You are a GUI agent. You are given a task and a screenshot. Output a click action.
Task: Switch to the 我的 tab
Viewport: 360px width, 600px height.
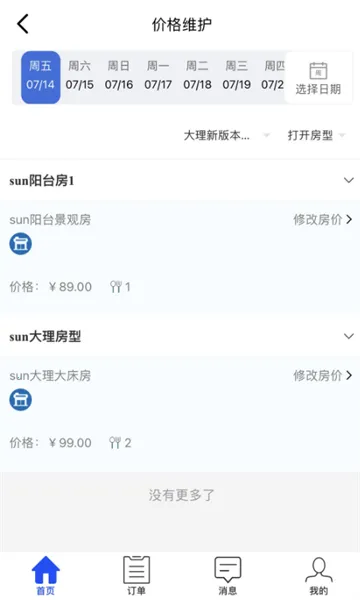click(x=319, y=576)
